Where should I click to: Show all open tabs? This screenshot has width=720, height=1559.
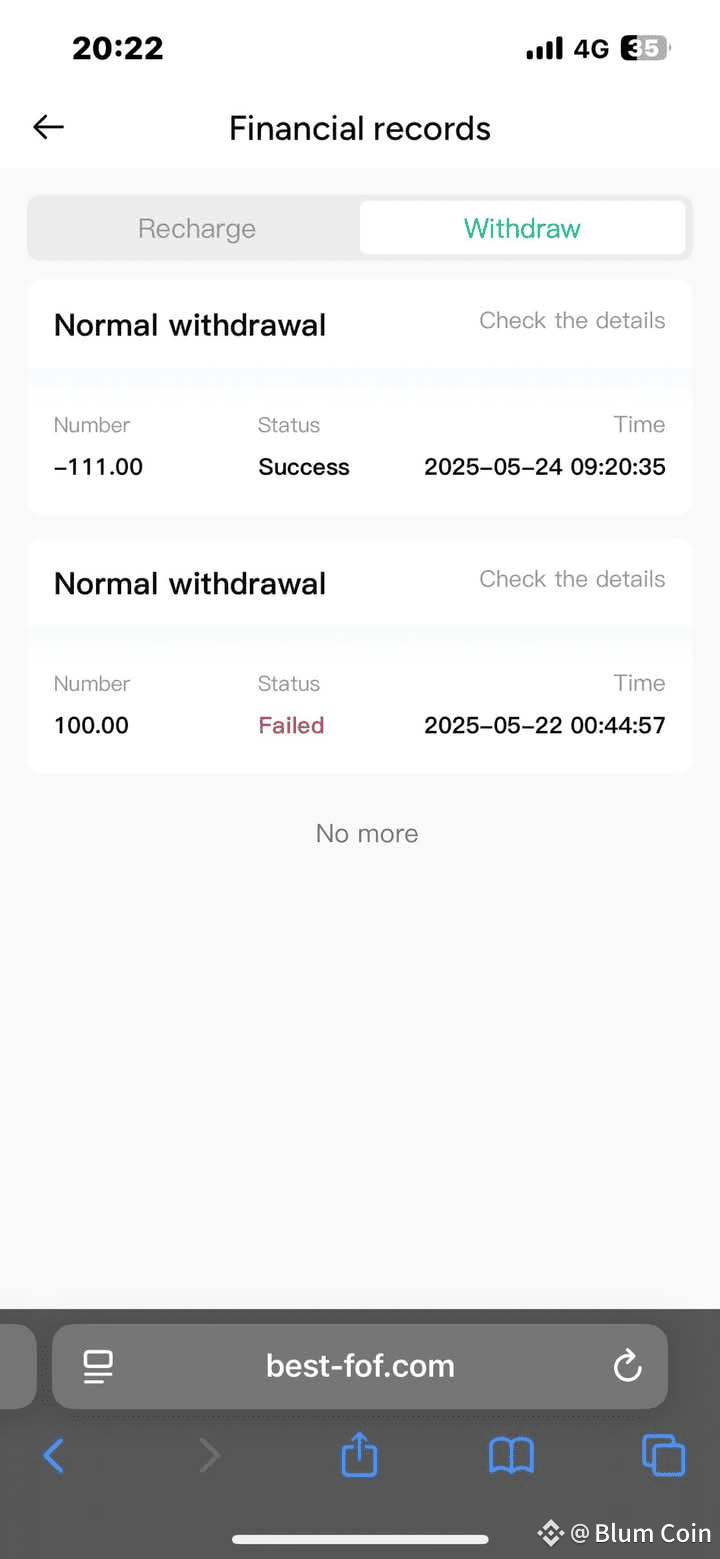point(663,1456)
